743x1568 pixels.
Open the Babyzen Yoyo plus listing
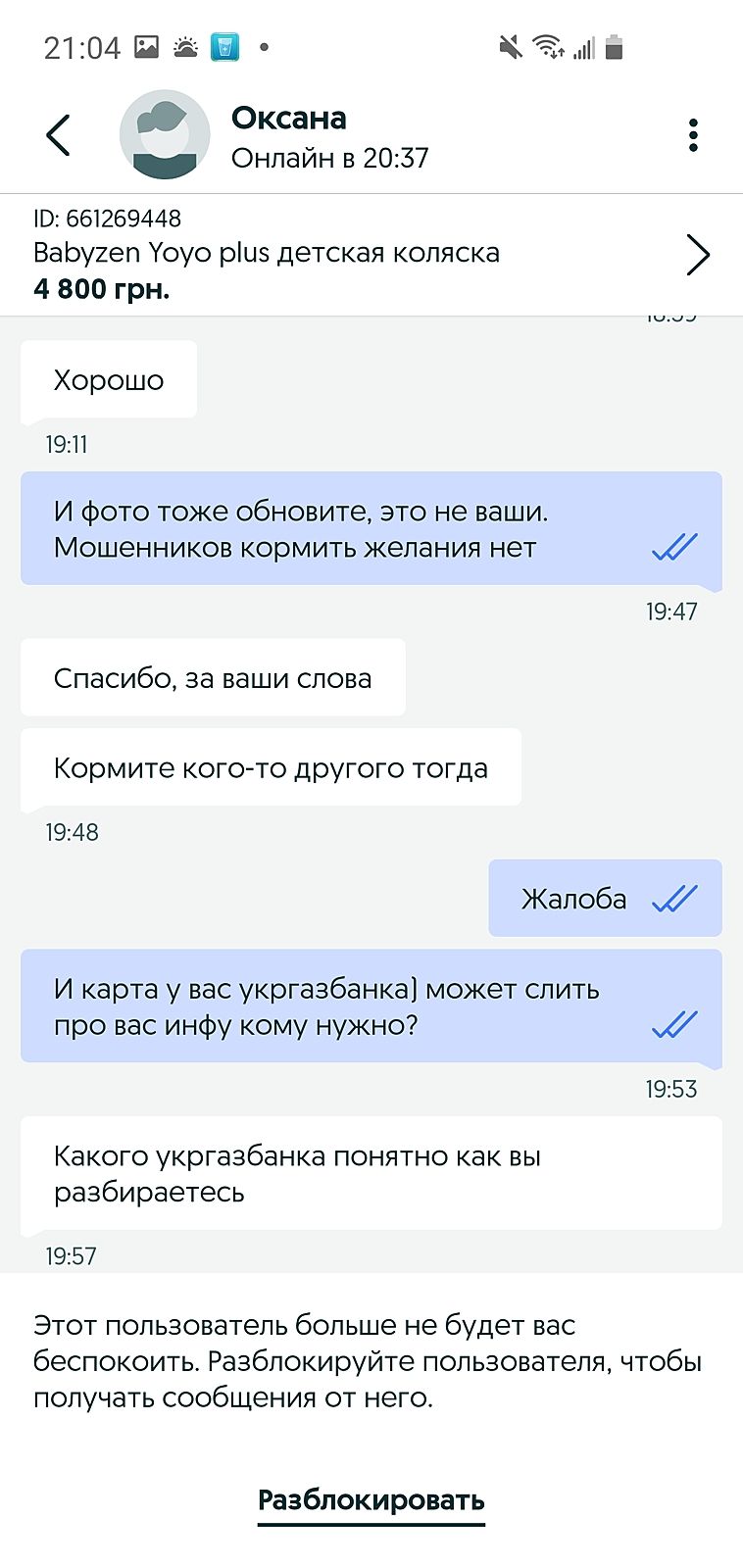click(x=371, y=255)
